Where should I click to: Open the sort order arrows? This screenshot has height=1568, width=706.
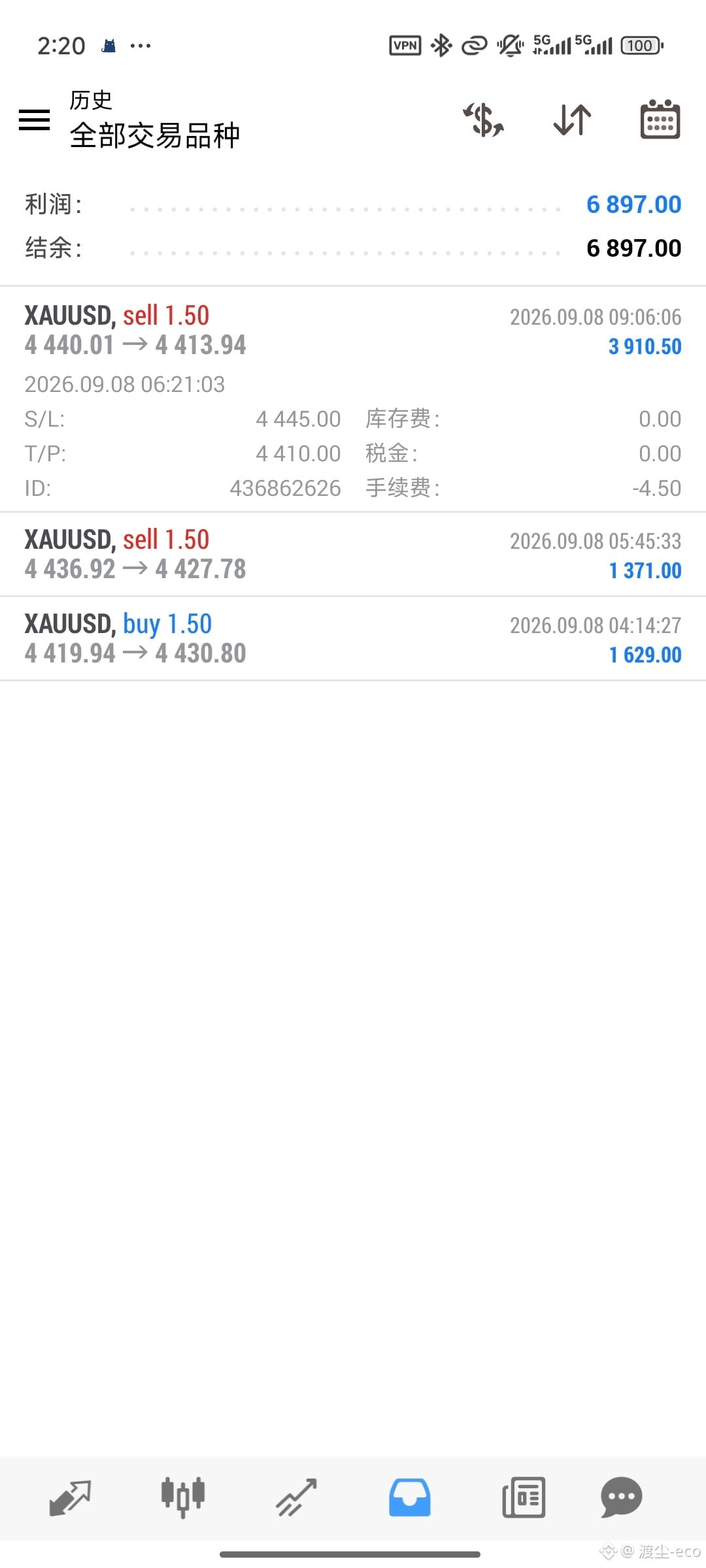(572, 120)
